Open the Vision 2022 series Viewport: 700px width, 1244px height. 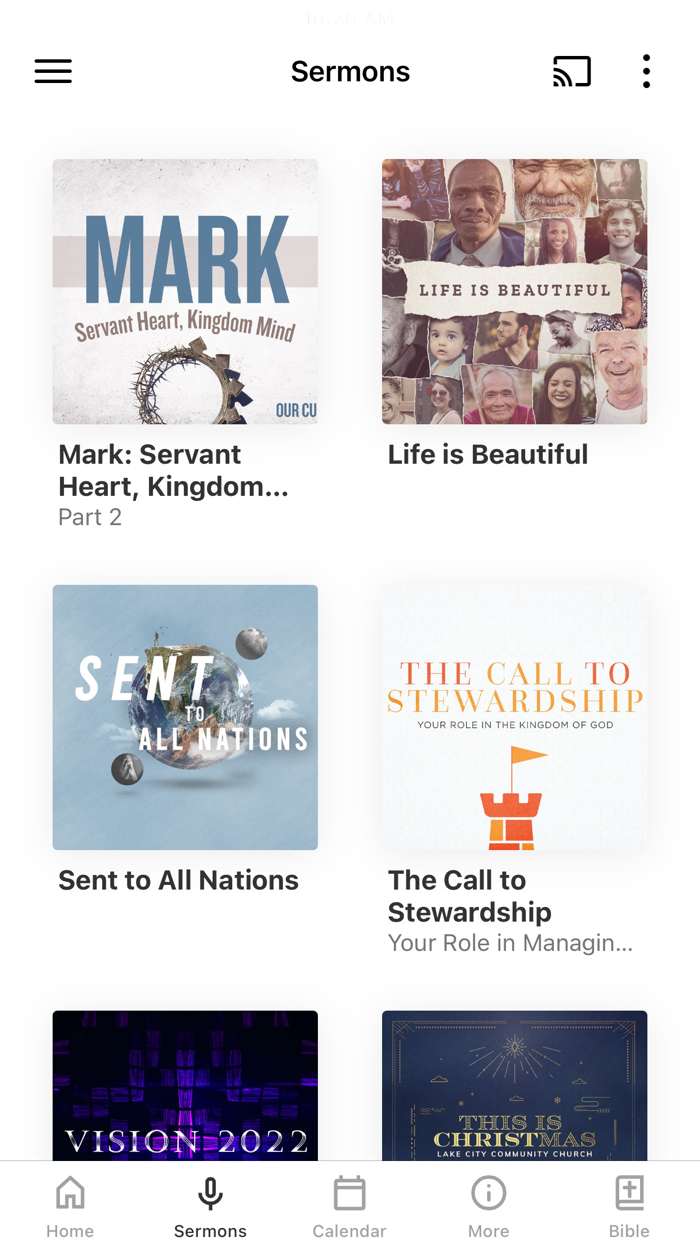tap(185, 1085)
